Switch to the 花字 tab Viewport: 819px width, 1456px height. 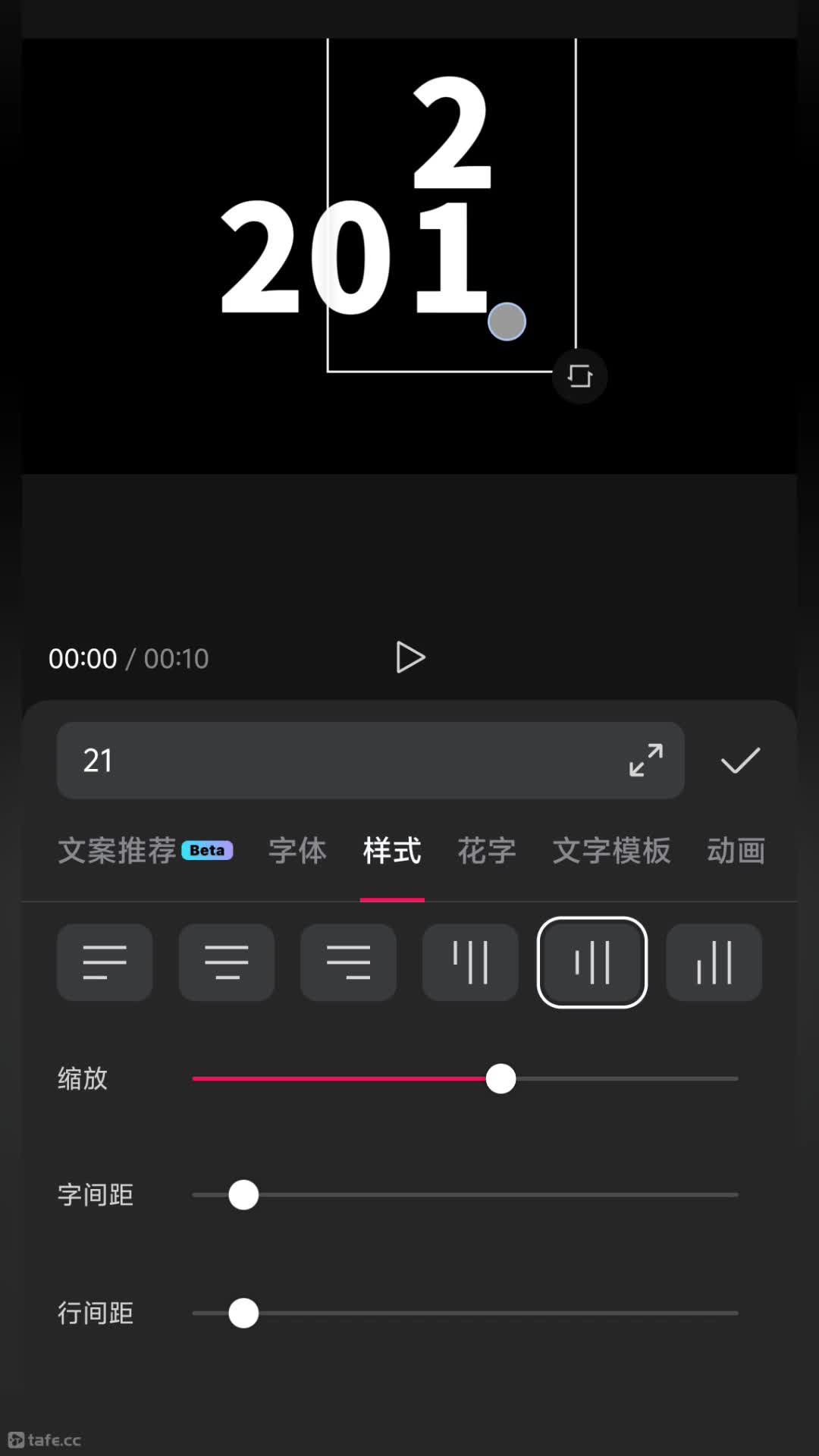tap(487, 850)
